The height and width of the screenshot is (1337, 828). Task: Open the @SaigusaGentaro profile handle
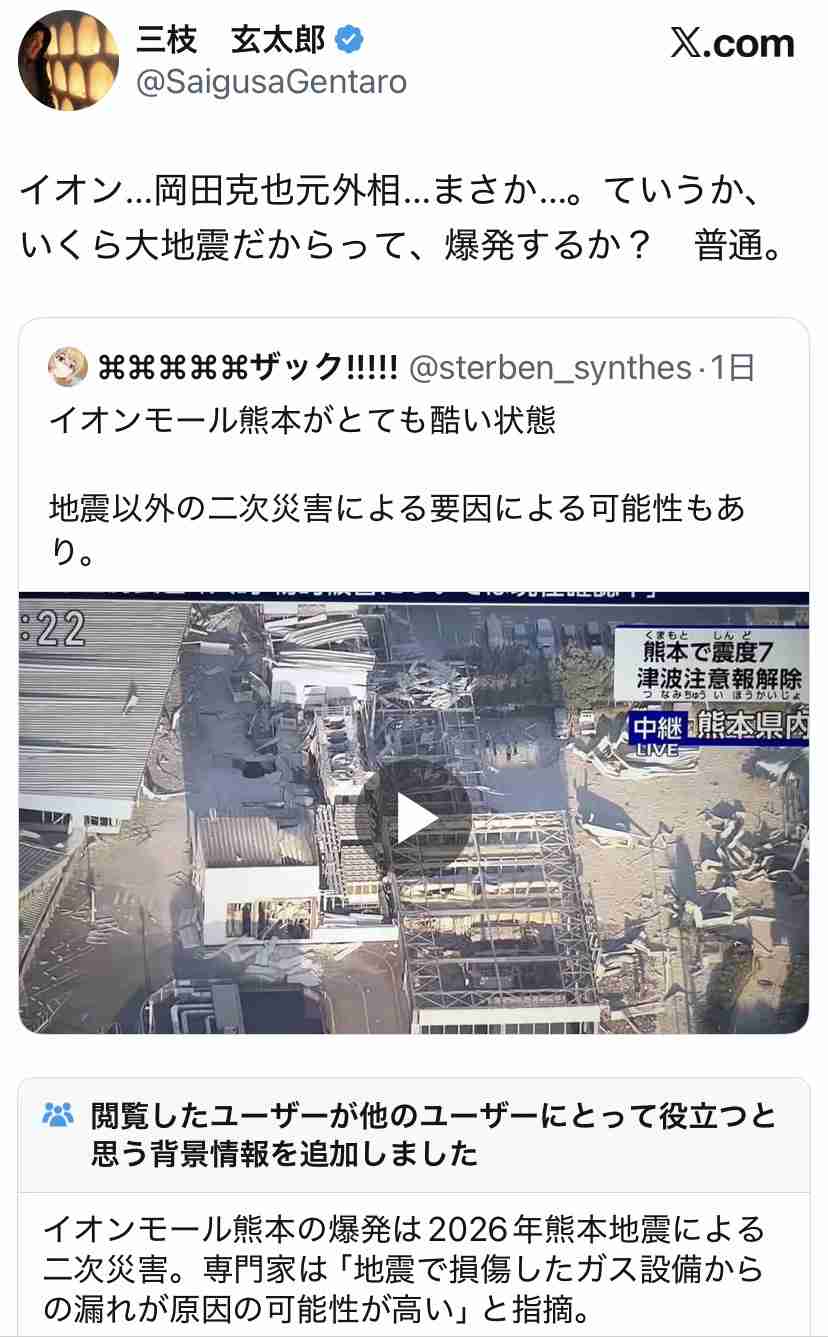[271, 81]
